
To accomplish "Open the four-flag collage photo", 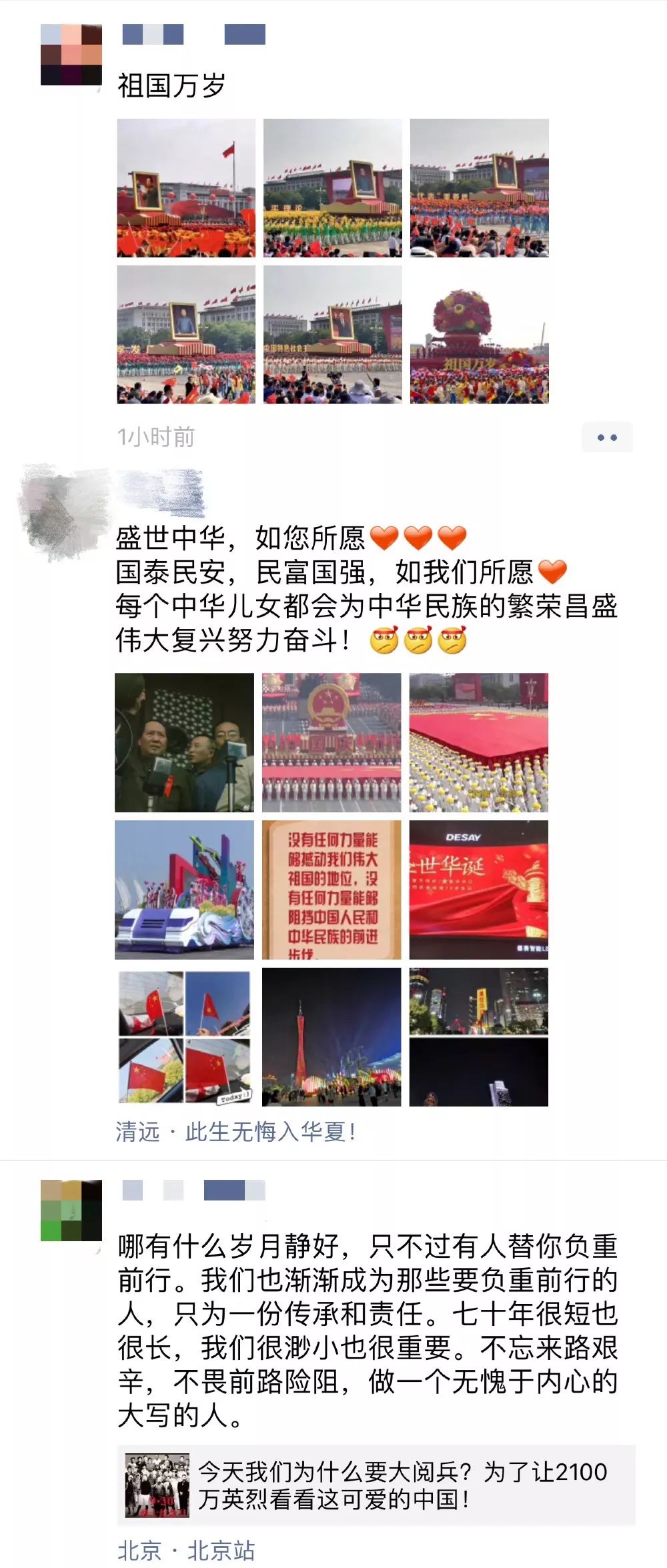I will pyautogui.click(x=184, y=1037).
